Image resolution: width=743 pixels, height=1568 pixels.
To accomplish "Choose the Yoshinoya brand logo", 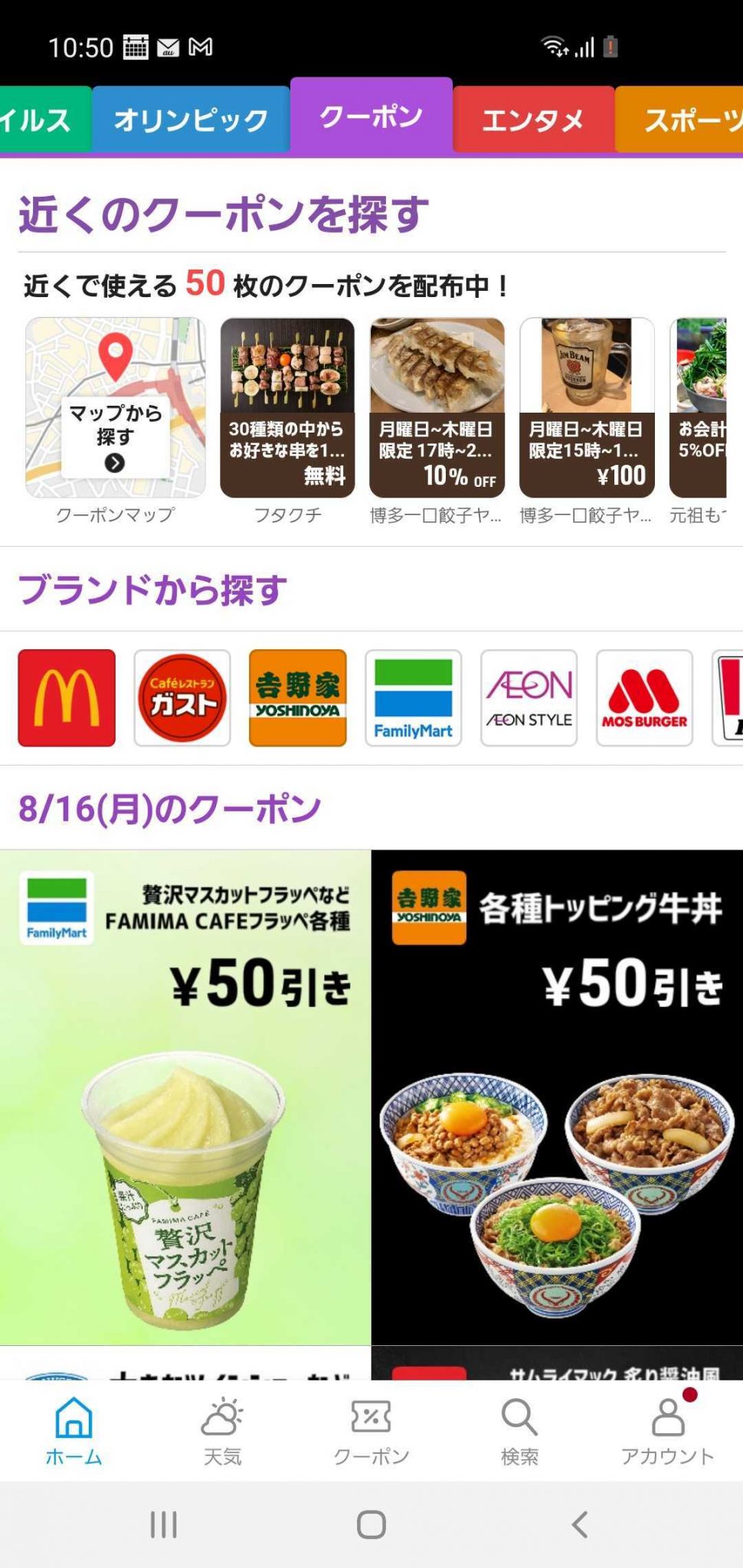I will click(x=298, y=697).
